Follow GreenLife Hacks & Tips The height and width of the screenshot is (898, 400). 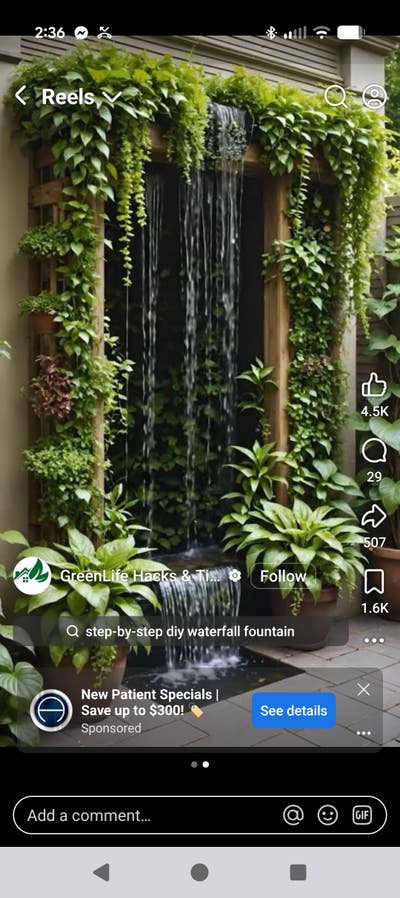point(283,576)
